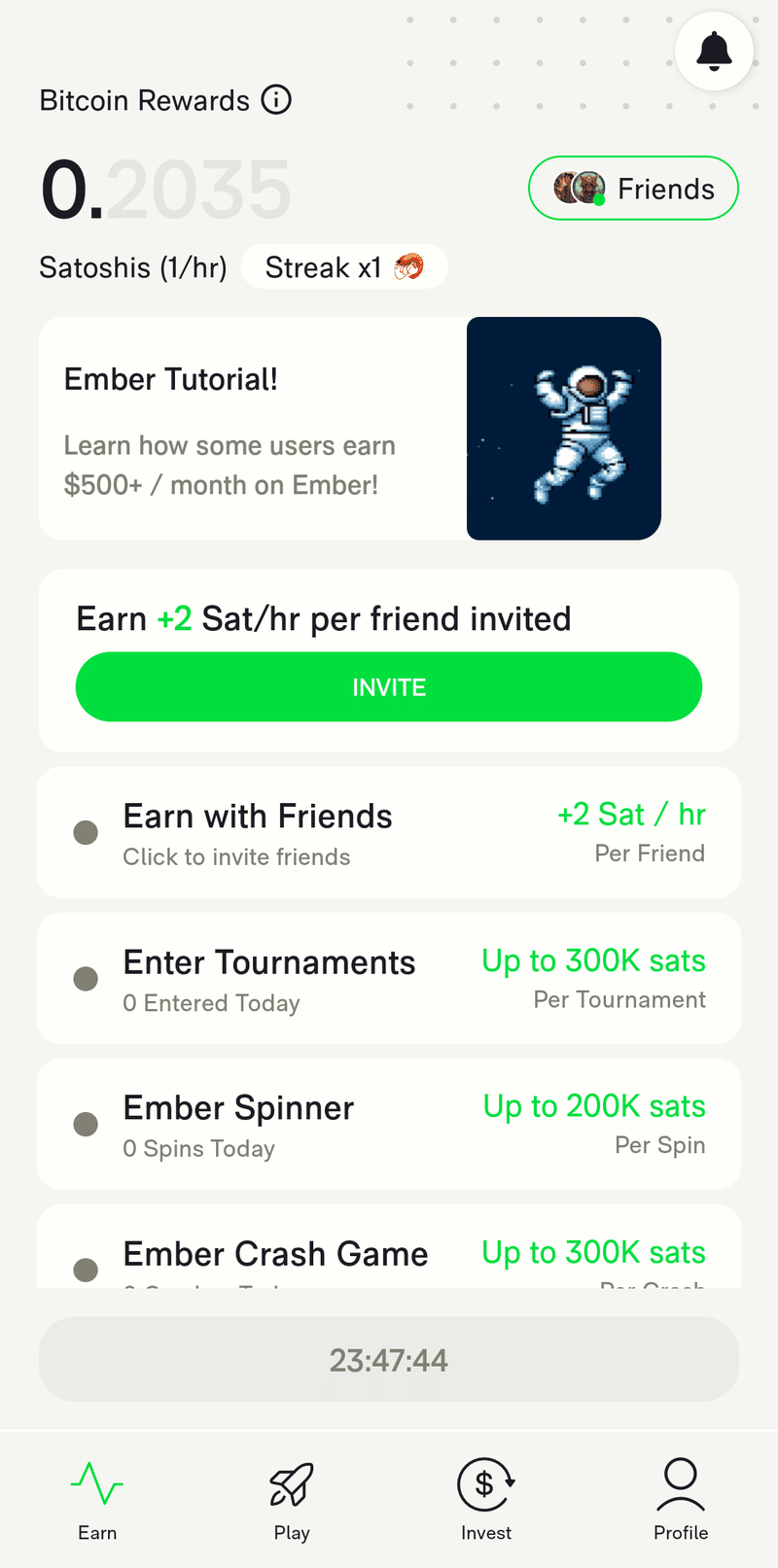
Task: Switch to the Invest tab
Action: pyautogui.click(x=486, y=1500)
